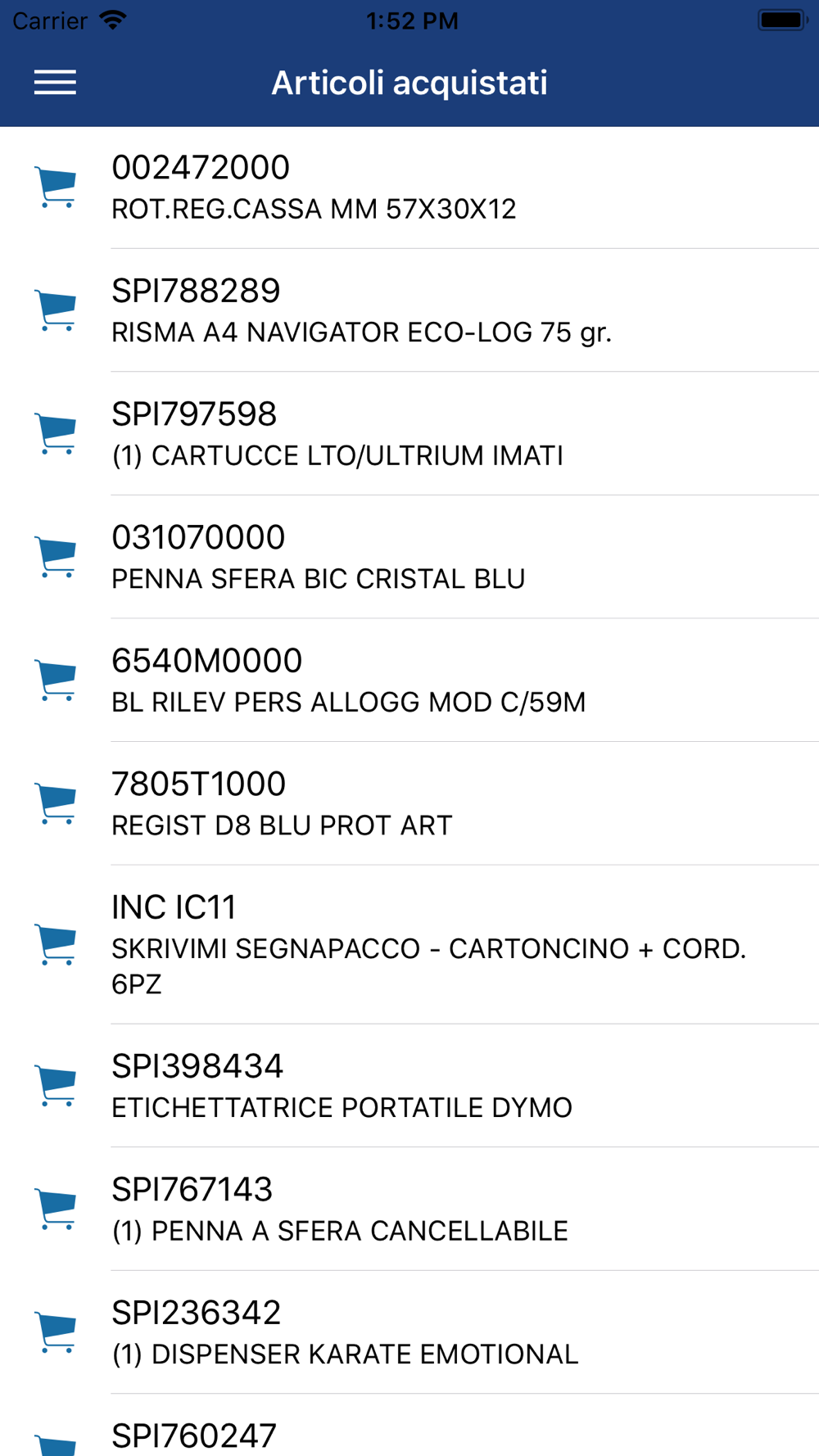Viewport: 819px width, 1456px height.
Task: View PENNA A SFERA CANCELLABILE item
Action: (409, 1209)
